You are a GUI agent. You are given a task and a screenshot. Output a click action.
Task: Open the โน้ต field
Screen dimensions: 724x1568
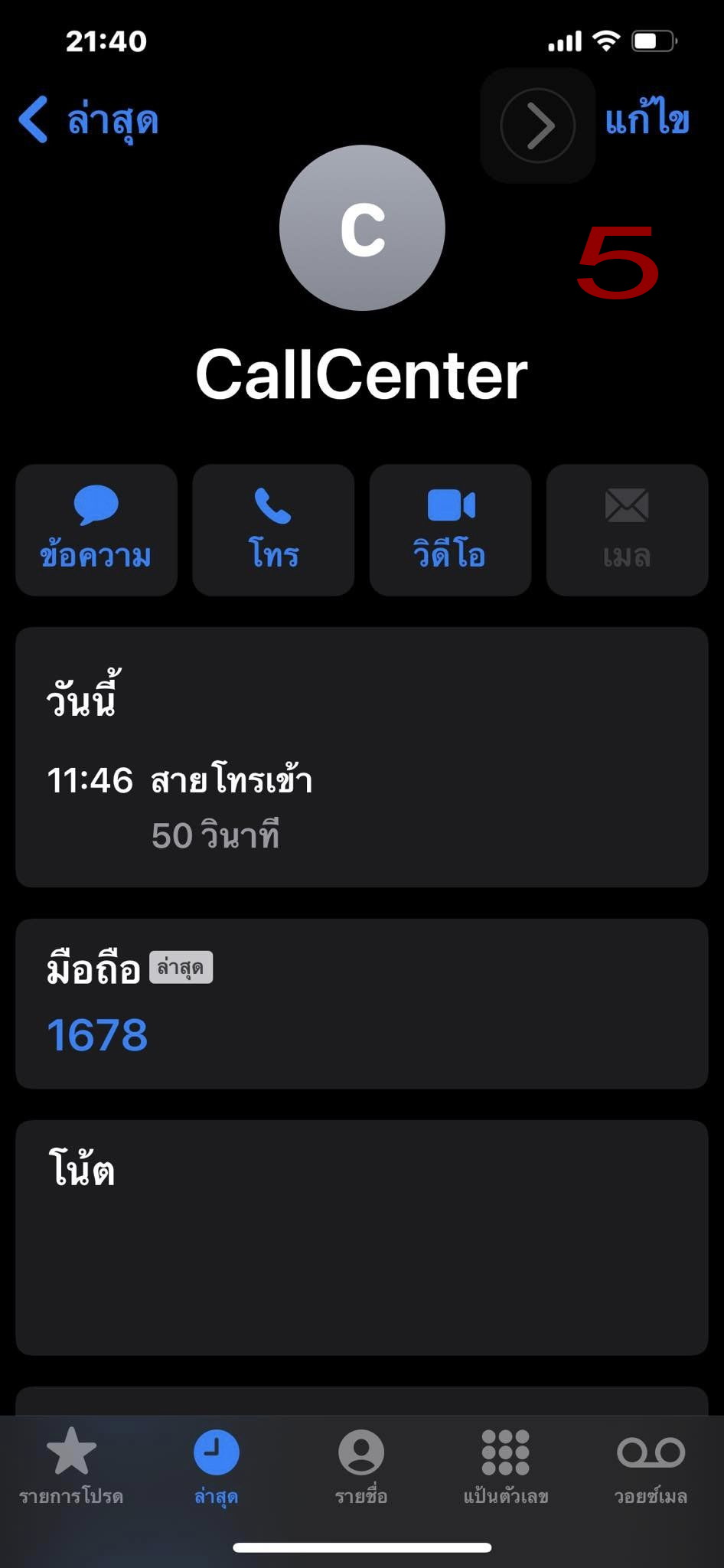362,1238
